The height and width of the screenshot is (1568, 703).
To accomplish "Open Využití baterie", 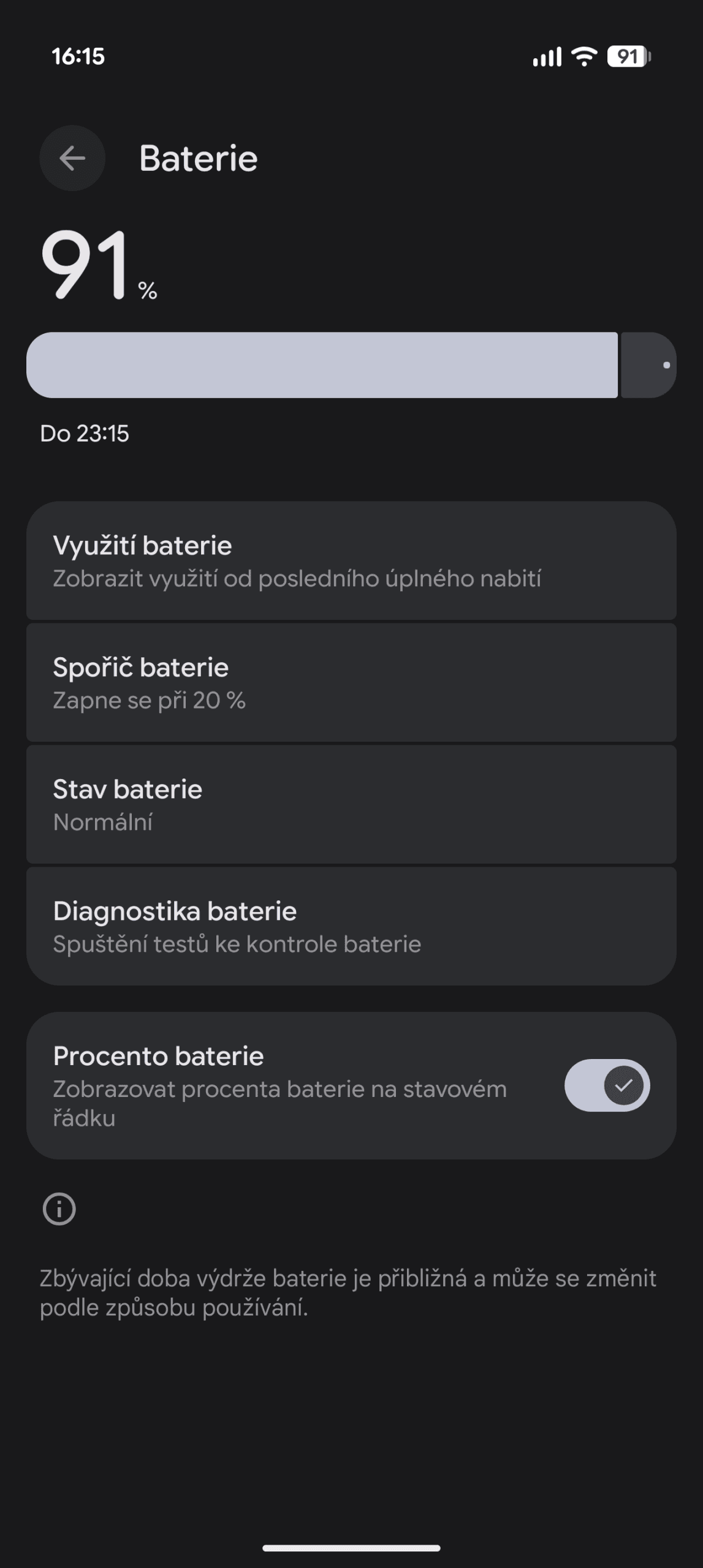I will coord(351,561).
